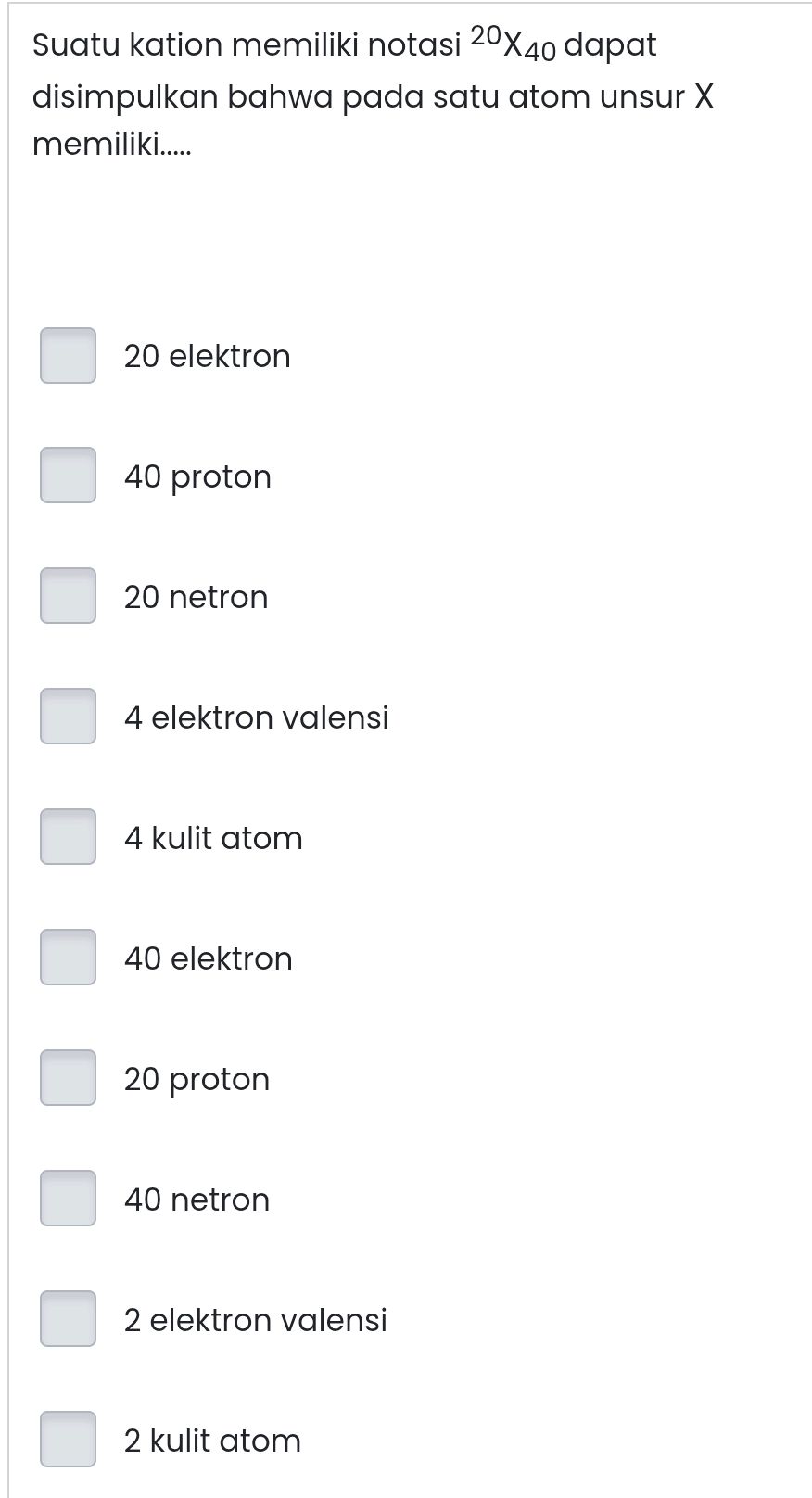Select the "4 elektron valensi" answer label
The image size is (812, 1498).
point(257,717)
